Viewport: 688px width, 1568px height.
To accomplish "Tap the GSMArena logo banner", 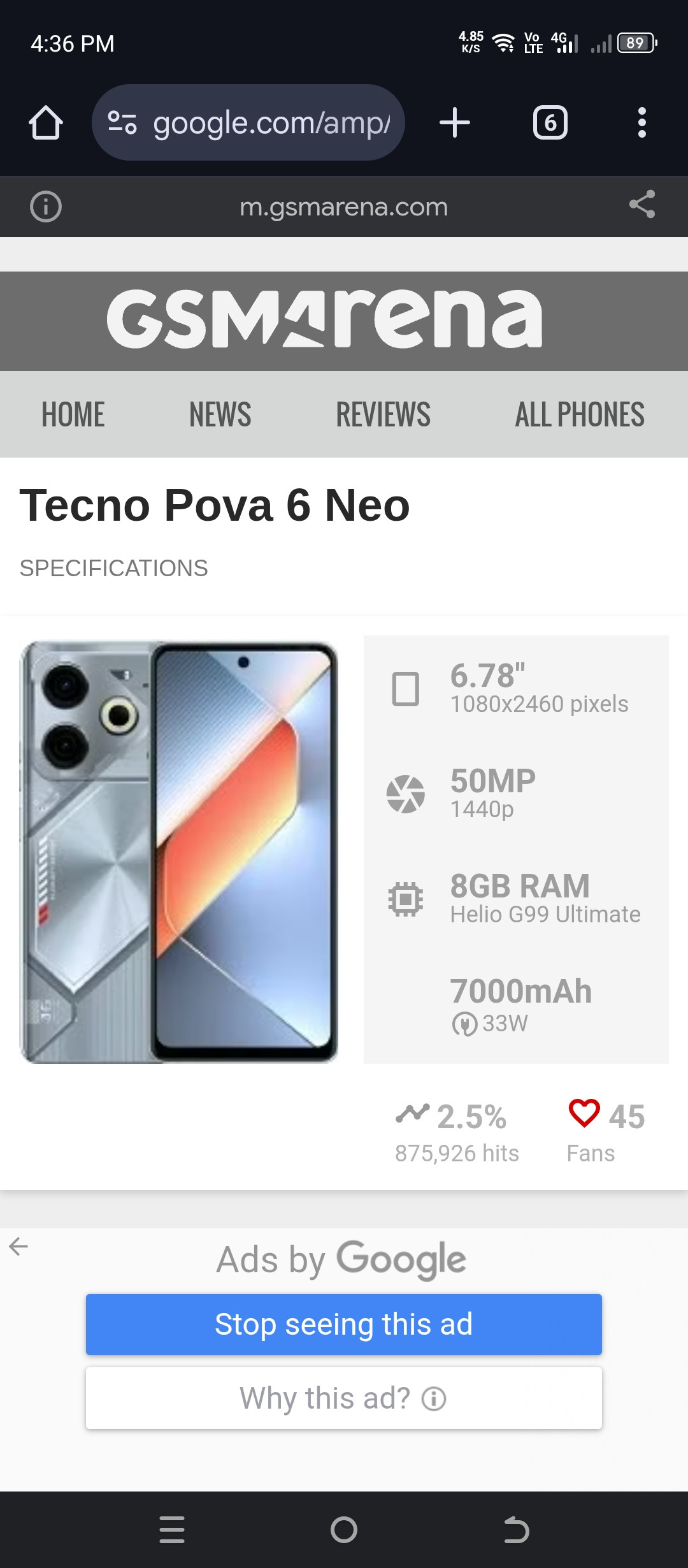I will point(325,319).
